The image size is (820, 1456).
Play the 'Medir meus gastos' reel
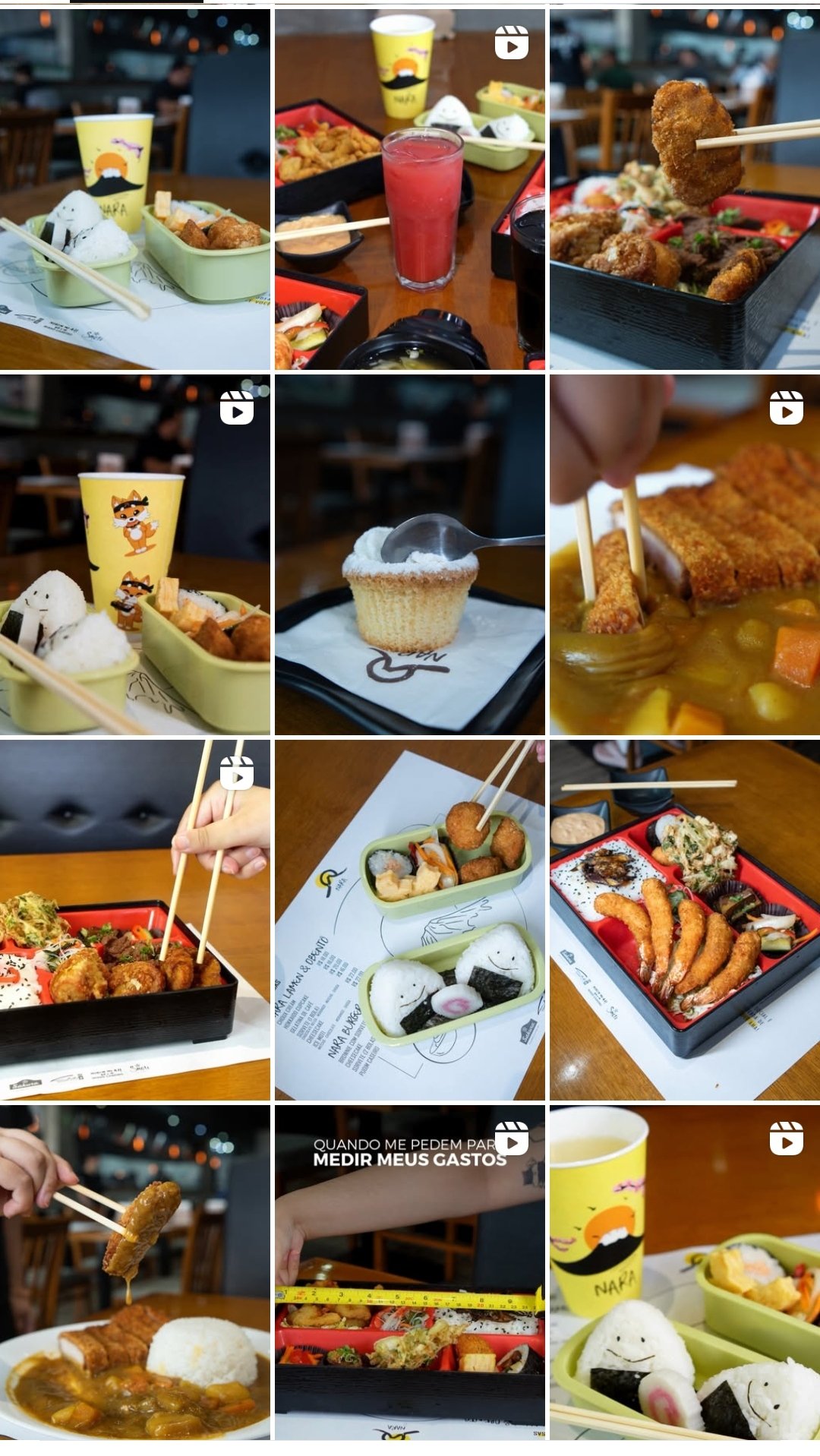409,1272
